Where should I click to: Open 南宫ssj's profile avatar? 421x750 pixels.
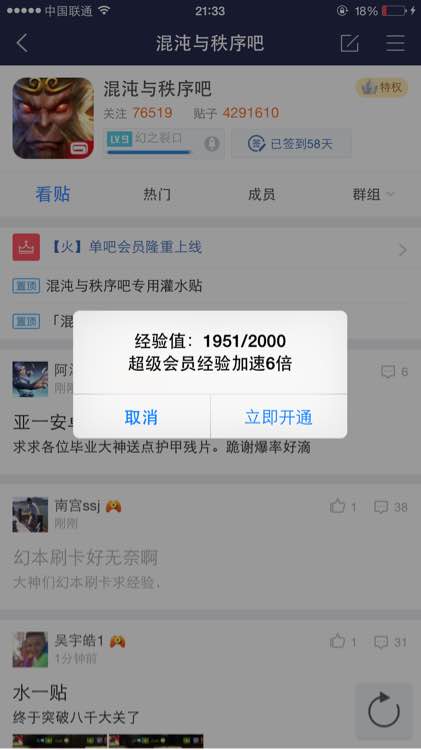click(x=30, y=515)
